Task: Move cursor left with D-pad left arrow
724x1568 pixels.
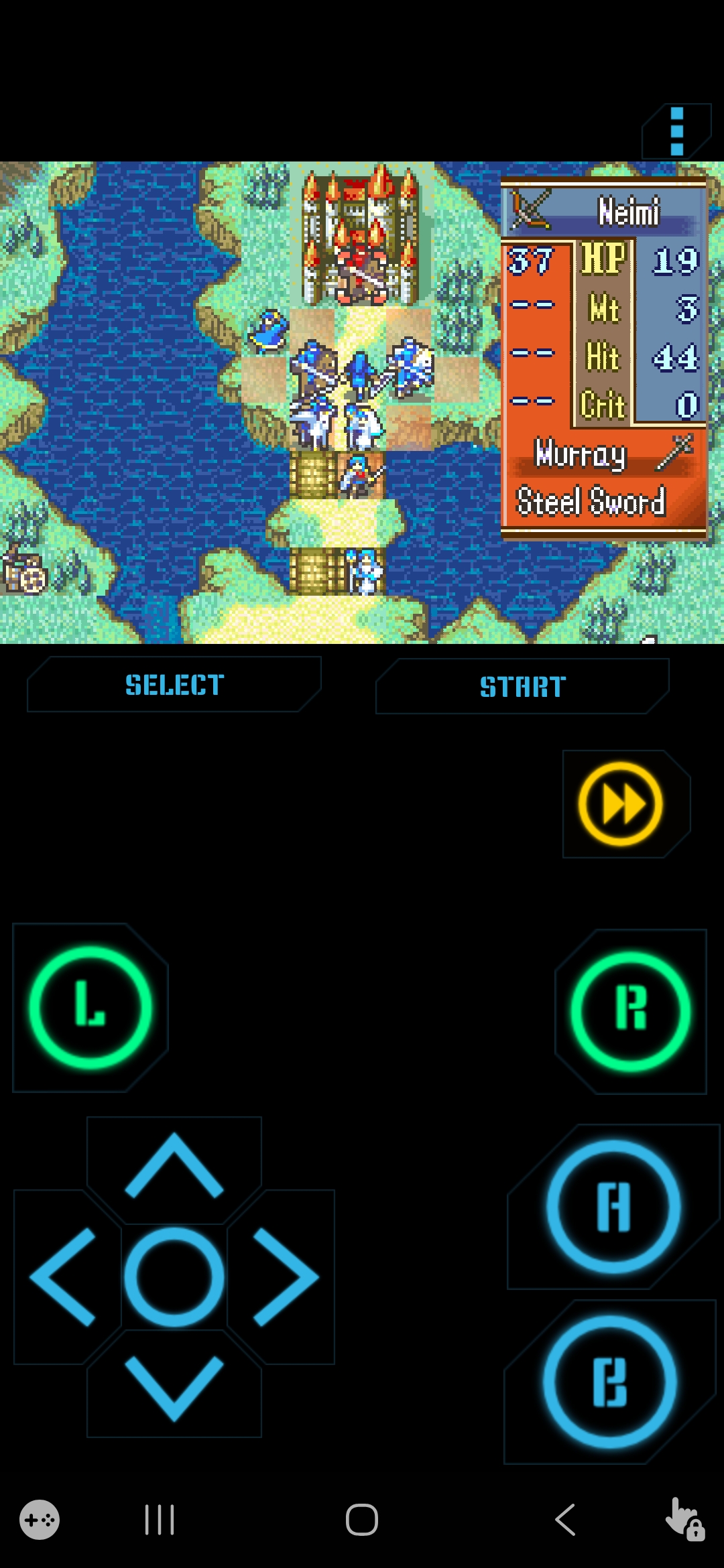Action: 64,1277
